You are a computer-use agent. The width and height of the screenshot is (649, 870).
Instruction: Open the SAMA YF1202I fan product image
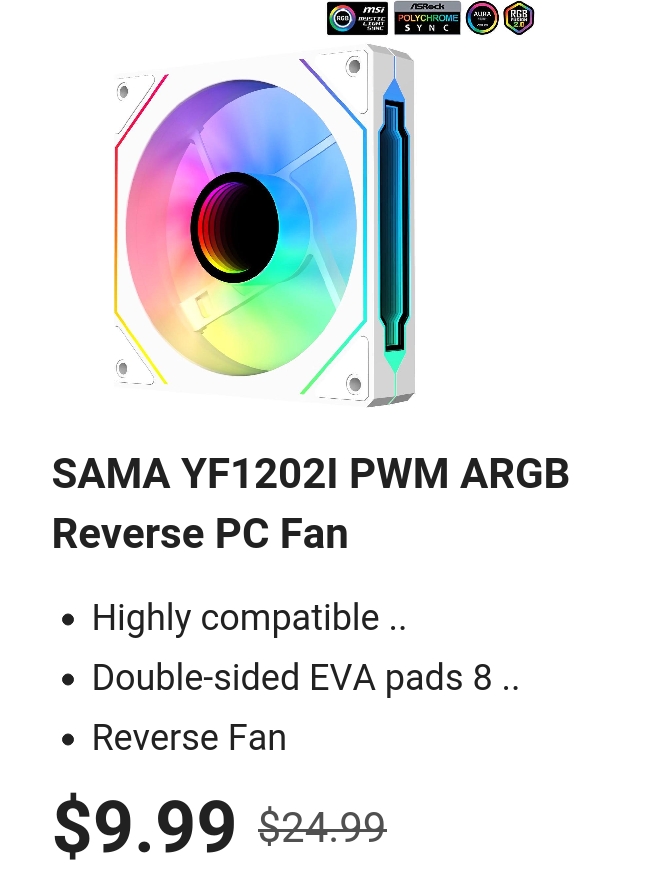263,225
